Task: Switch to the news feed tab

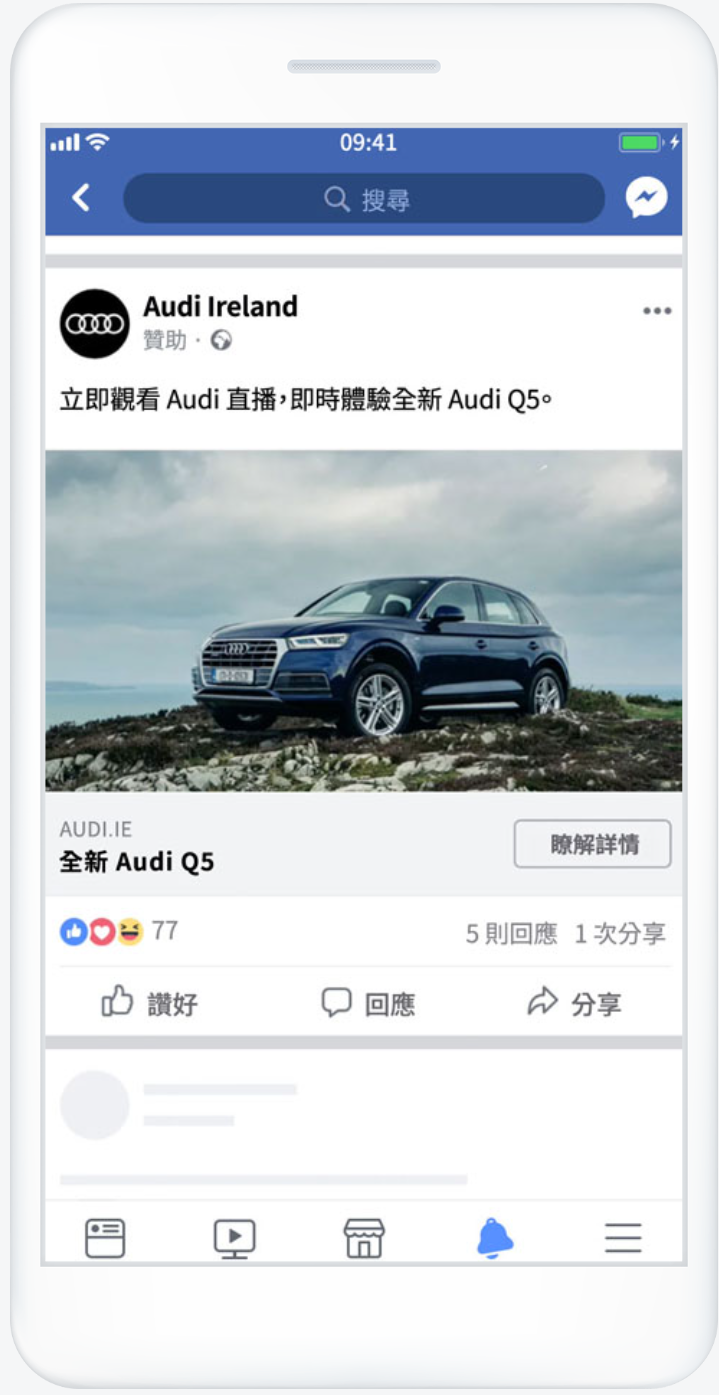Action: (105, 1238)
